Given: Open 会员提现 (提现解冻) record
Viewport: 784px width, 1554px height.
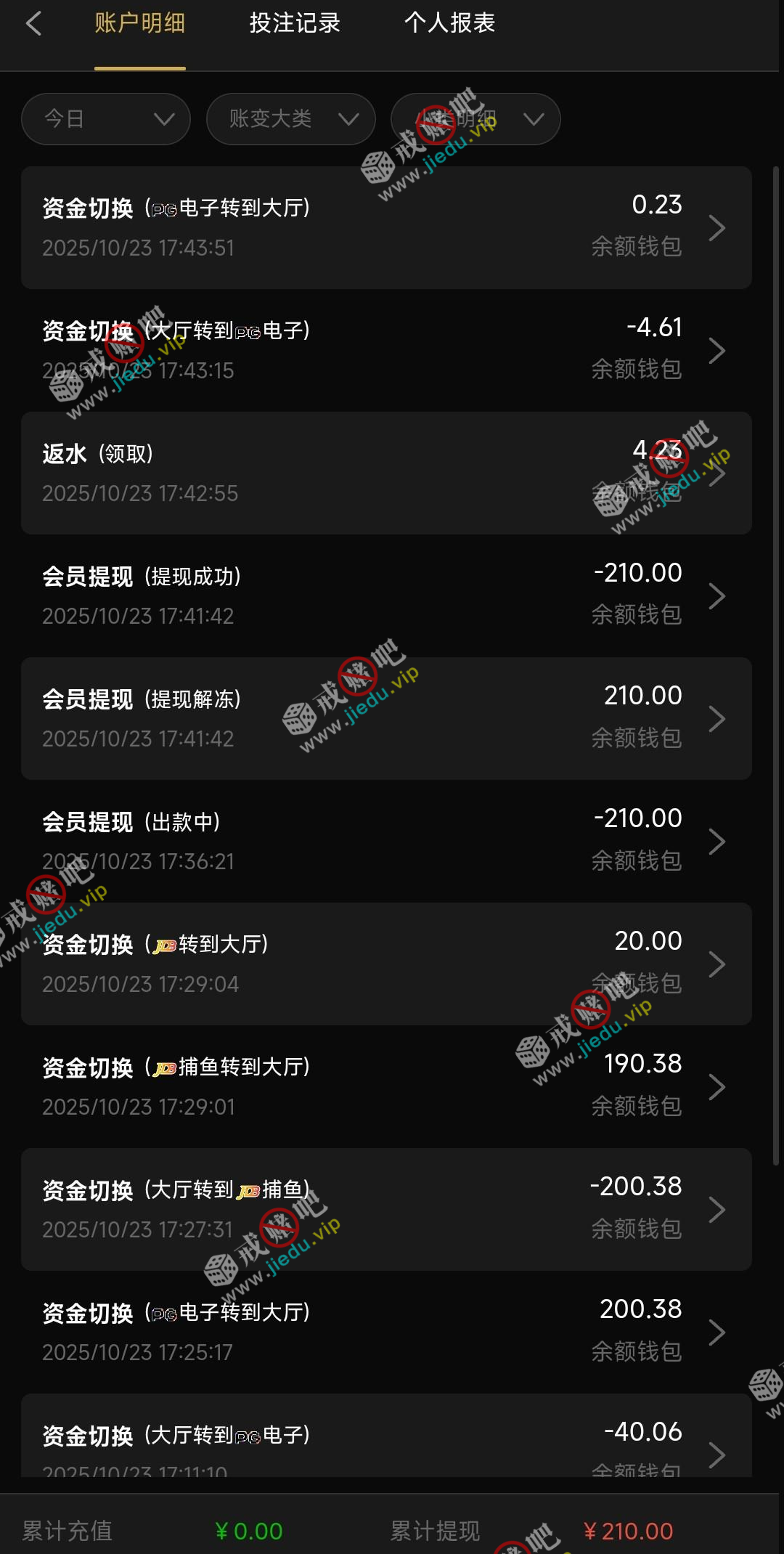Looking at the screenshot, I should pyautogui.click(x=386, y=719).
